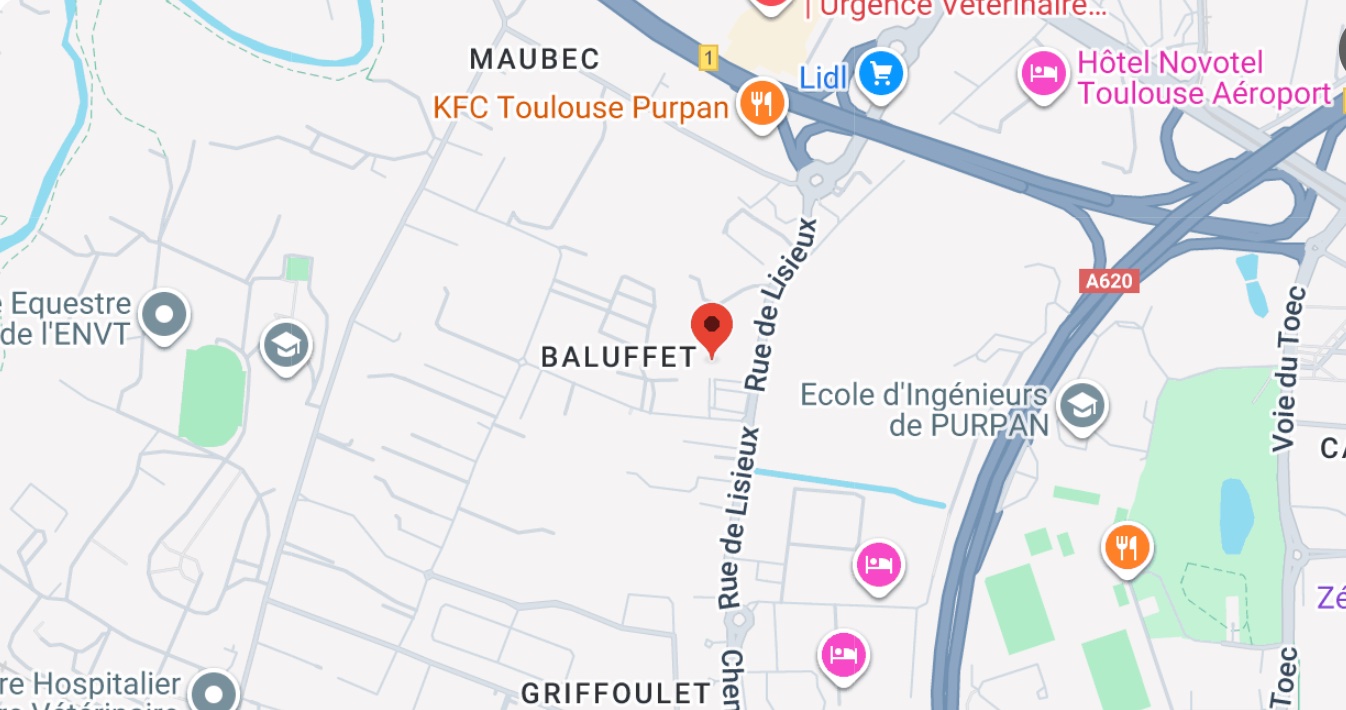Open the KFC Toulouse Purpan restaurant marker
The image size is (1346, 710).
pos(762,103)
